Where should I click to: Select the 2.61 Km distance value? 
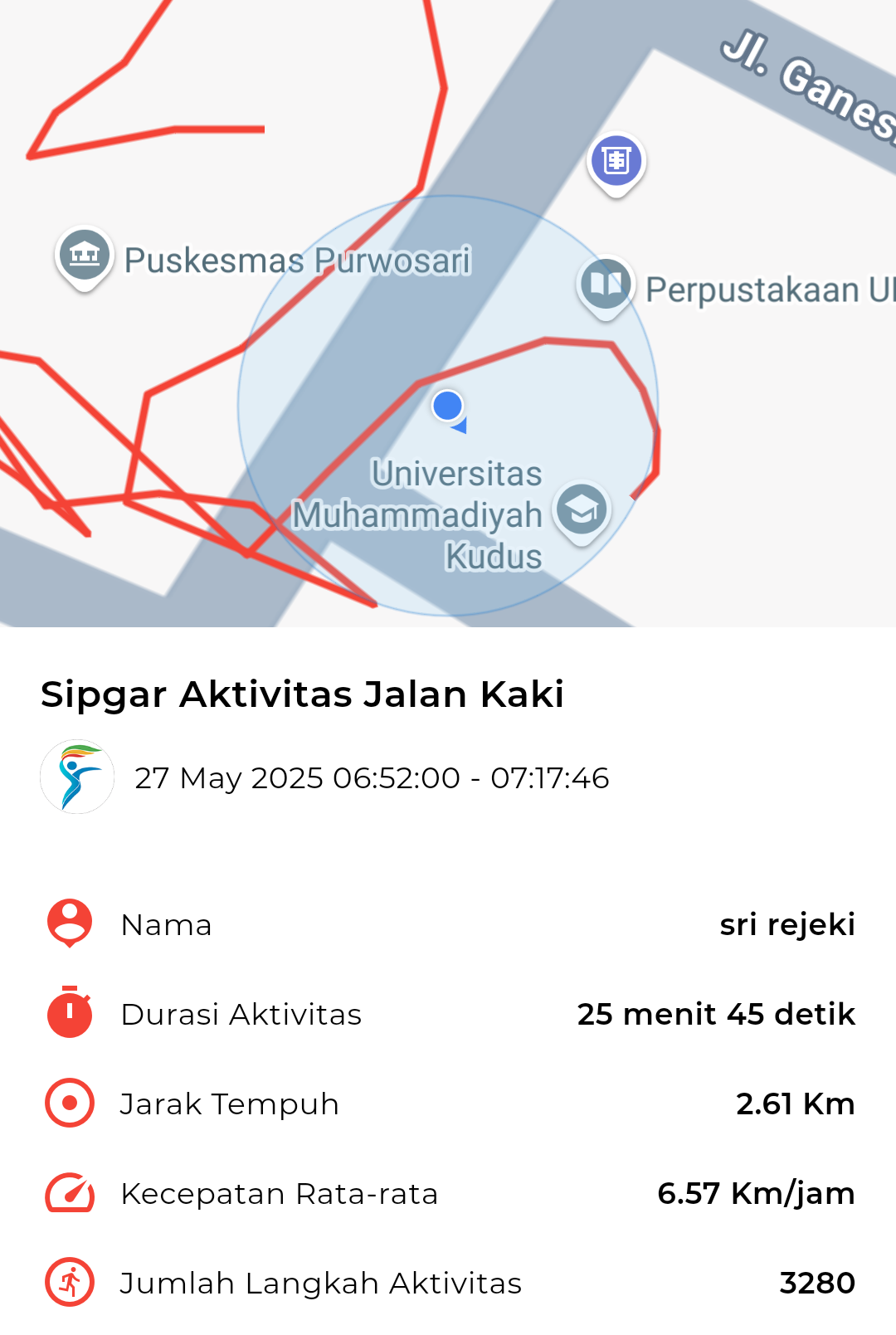pos(795,1104)
